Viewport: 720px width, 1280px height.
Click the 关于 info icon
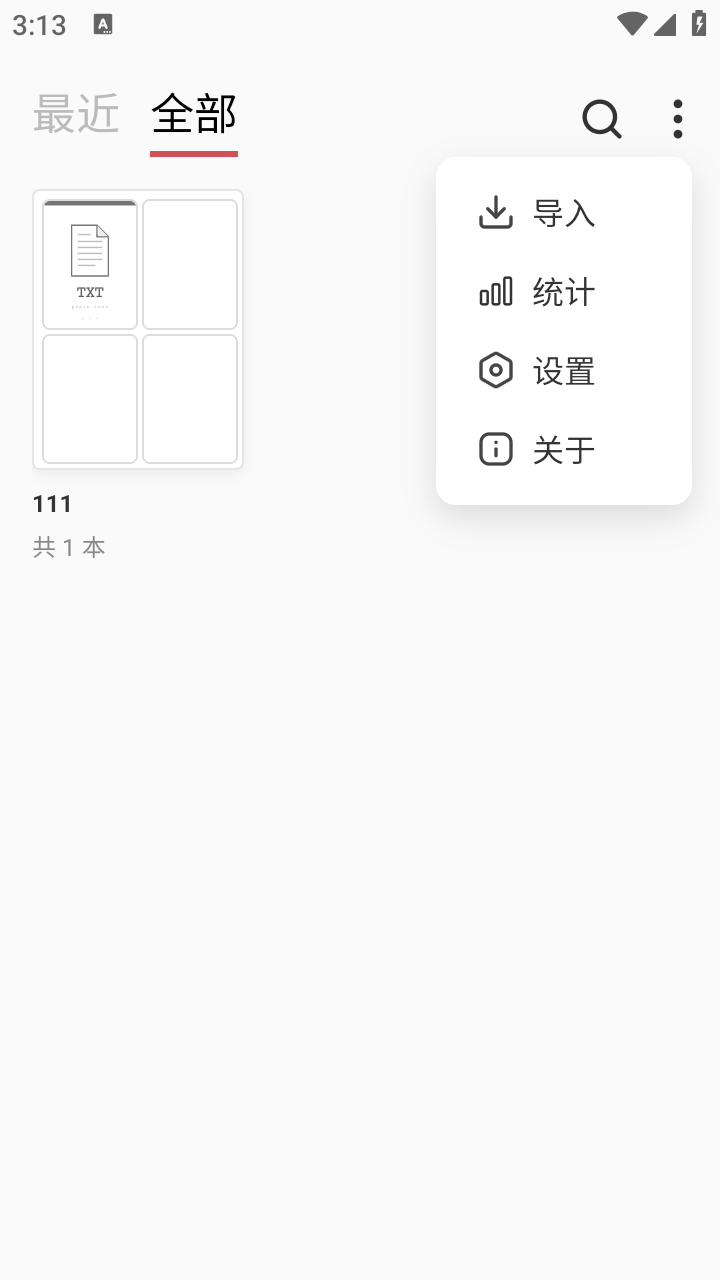pos(495,449)
